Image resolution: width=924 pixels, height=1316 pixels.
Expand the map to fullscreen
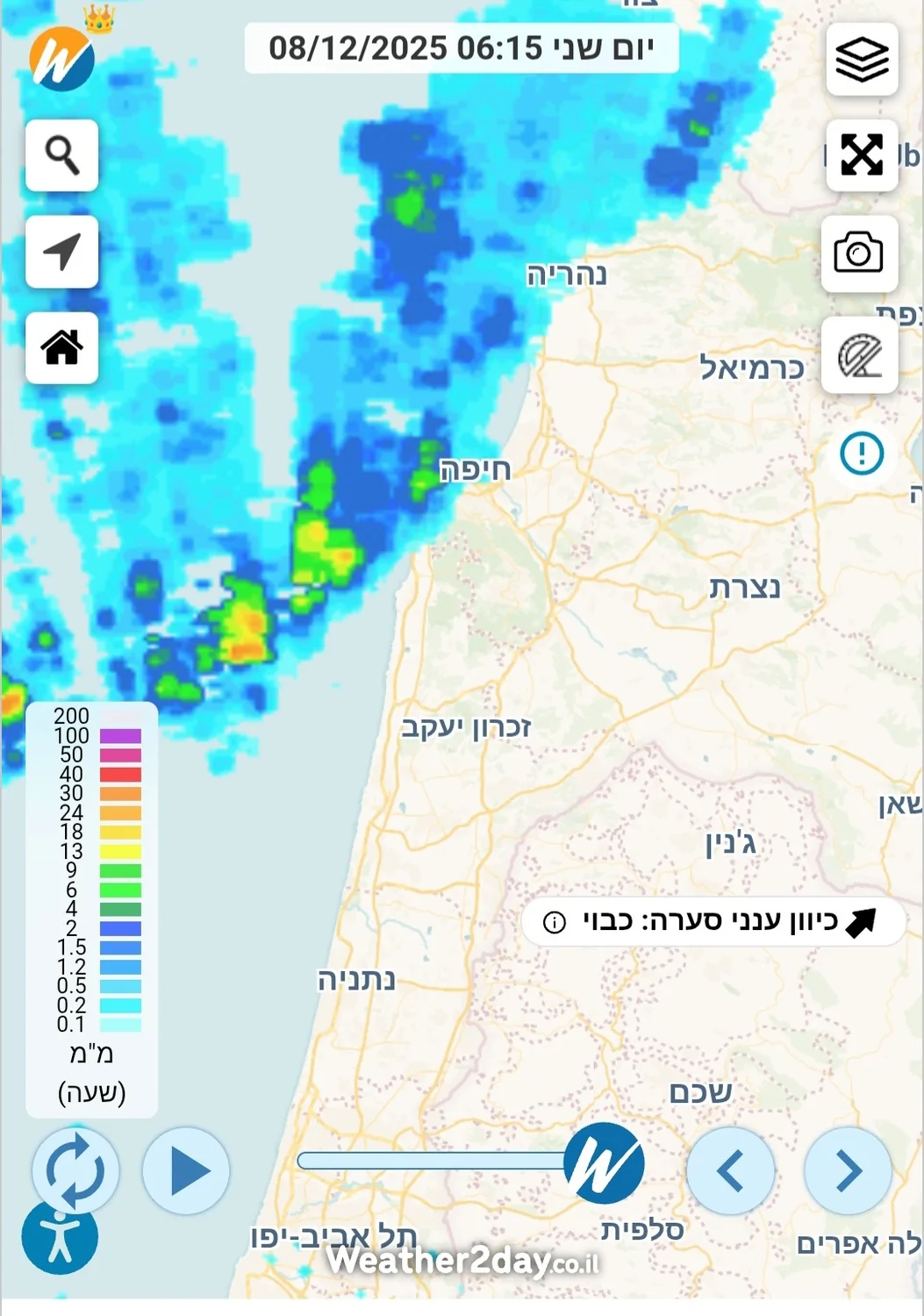(x=862, y=155)
